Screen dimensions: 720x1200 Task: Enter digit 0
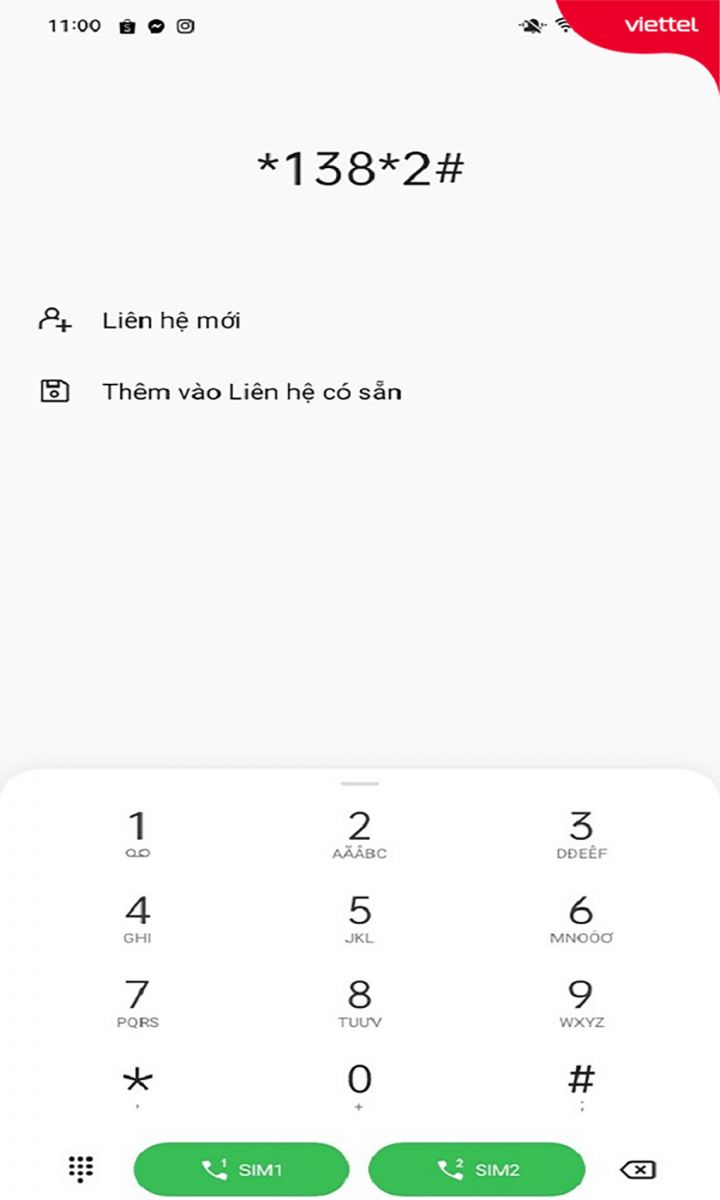point(359,1087)
